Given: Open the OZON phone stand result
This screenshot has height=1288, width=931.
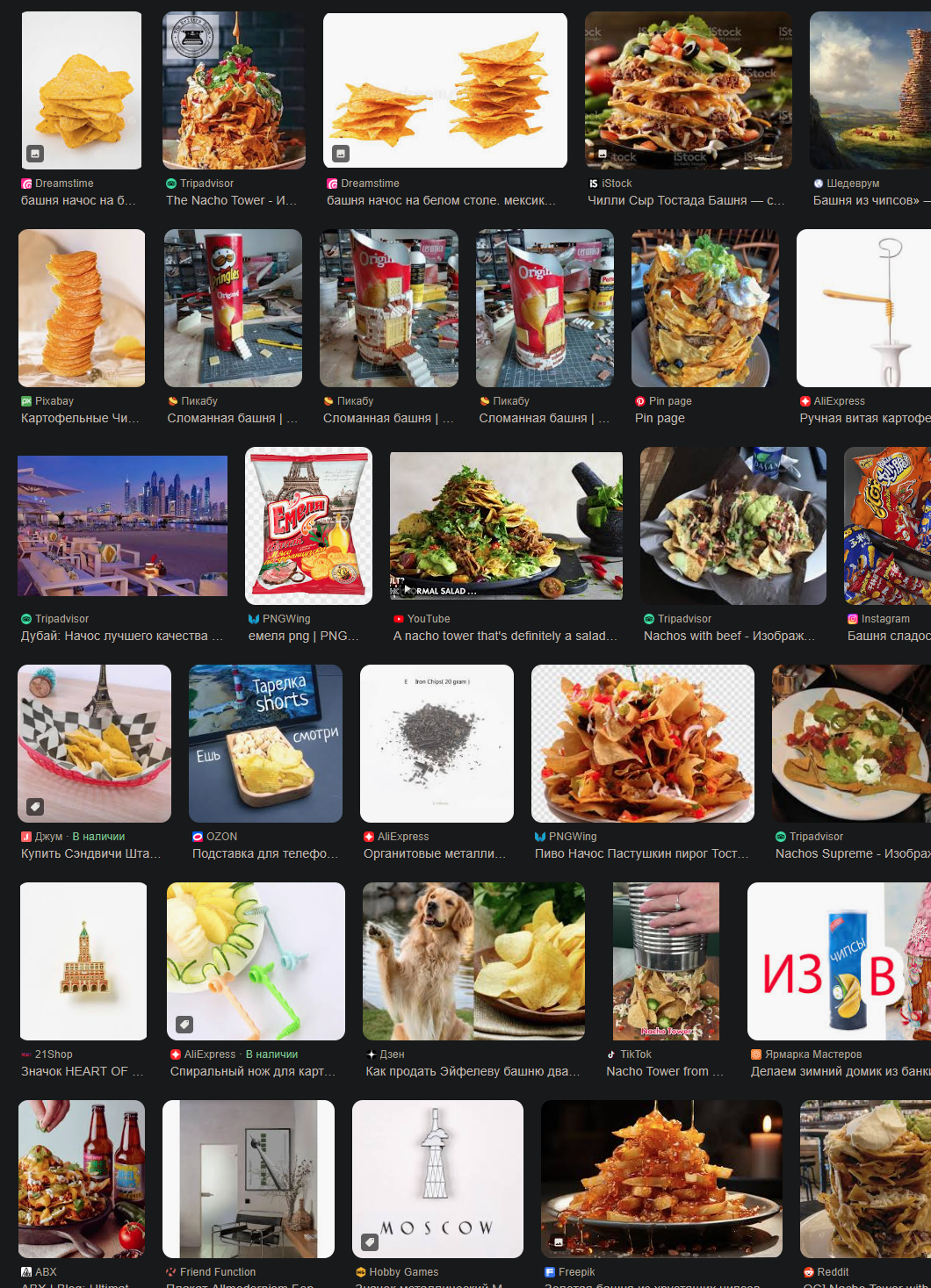Looking at the screenshot, I should click(x=265, y=744).
